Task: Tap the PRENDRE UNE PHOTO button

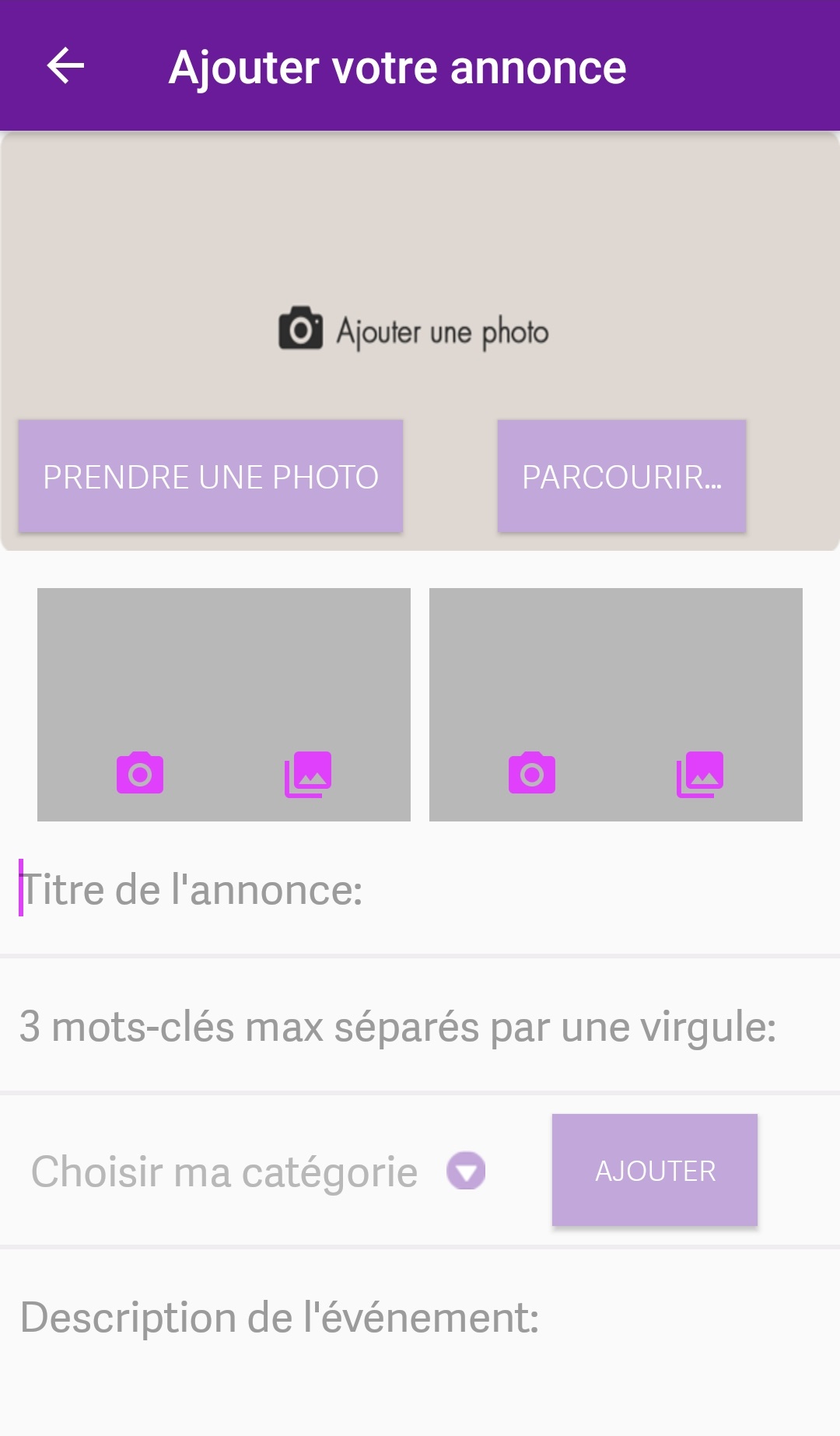Action: 211,477
